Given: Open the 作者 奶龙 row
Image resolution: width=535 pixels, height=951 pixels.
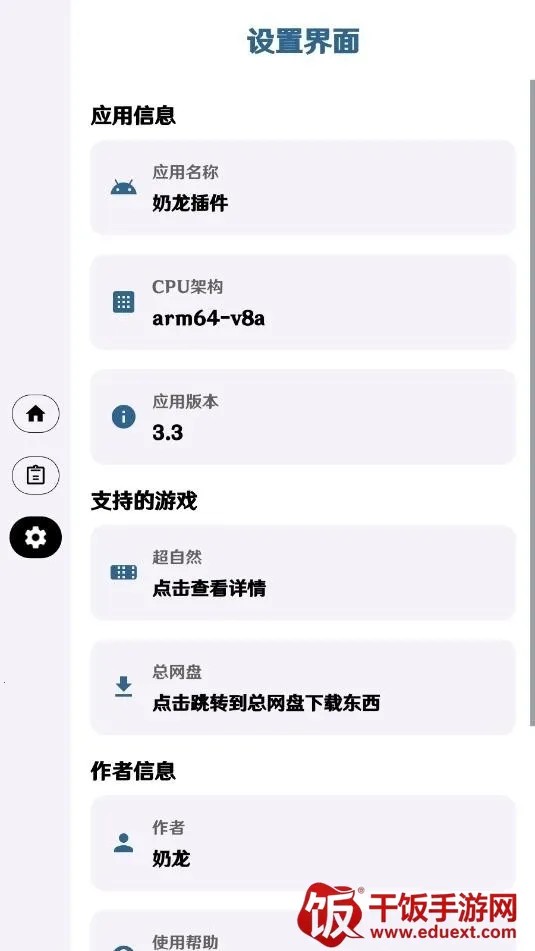Looking at the screenshot, I should click(x=303, y=842).
